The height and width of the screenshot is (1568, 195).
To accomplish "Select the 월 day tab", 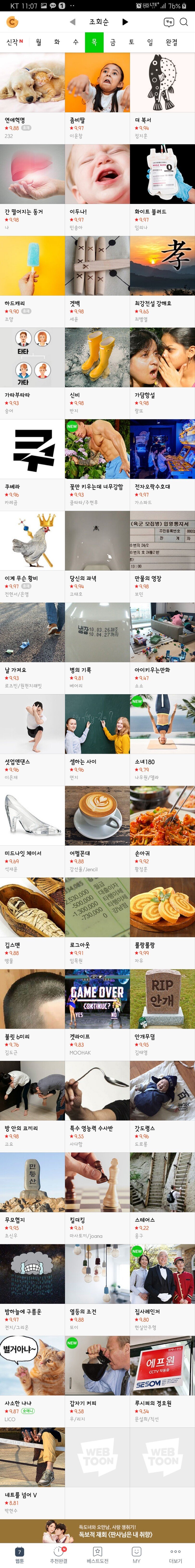I will (x=38, y=42).
